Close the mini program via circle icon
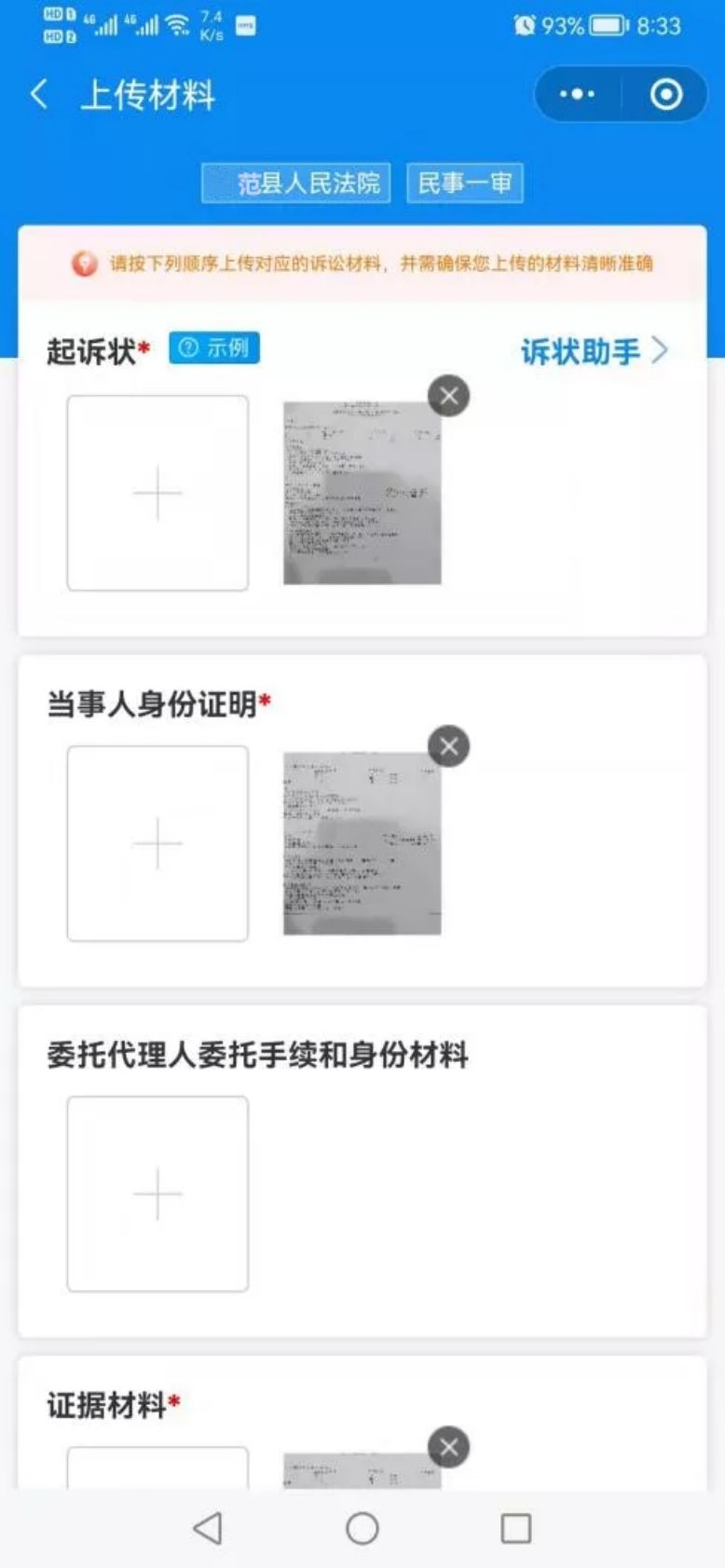 tap(665, 94)
